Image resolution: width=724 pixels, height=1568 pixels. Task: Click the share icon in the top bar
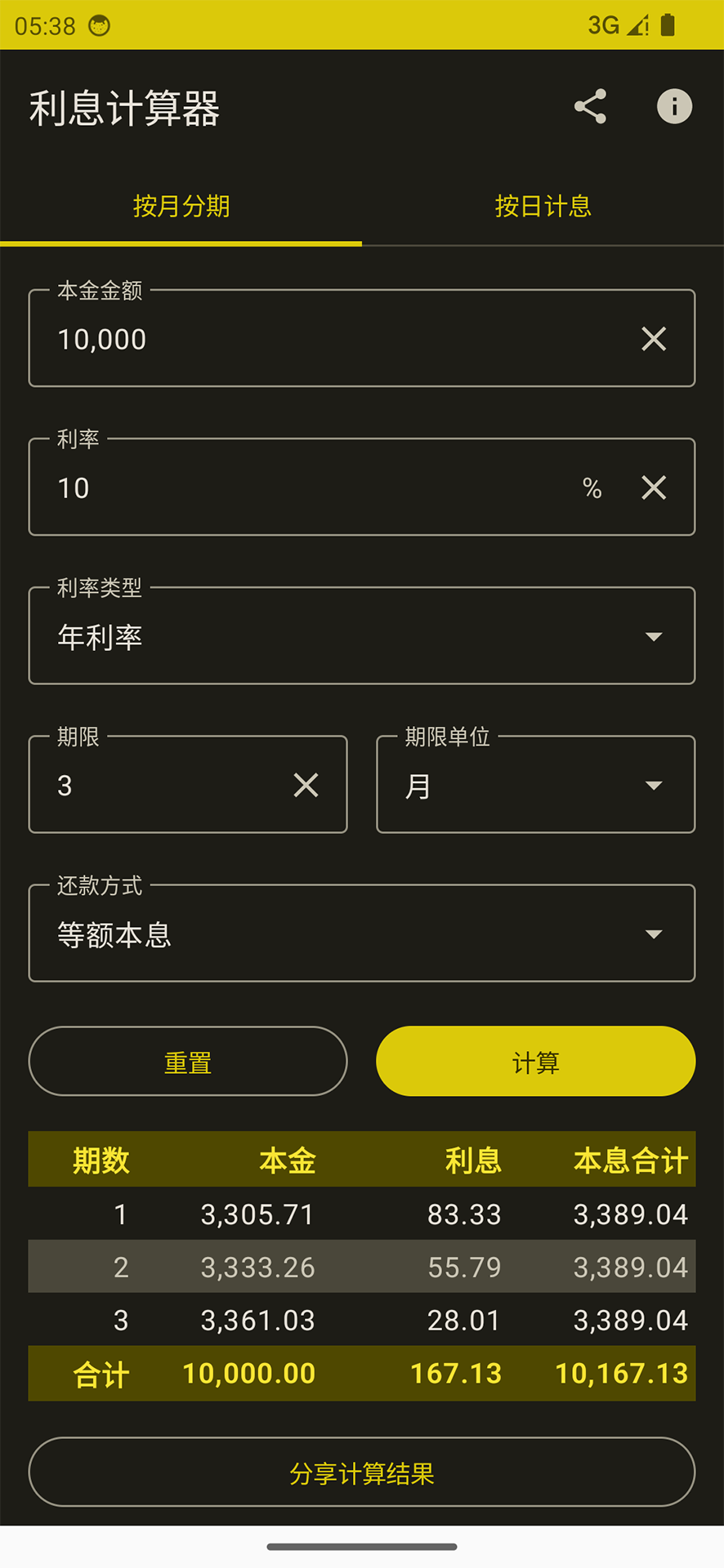(590, 107)
